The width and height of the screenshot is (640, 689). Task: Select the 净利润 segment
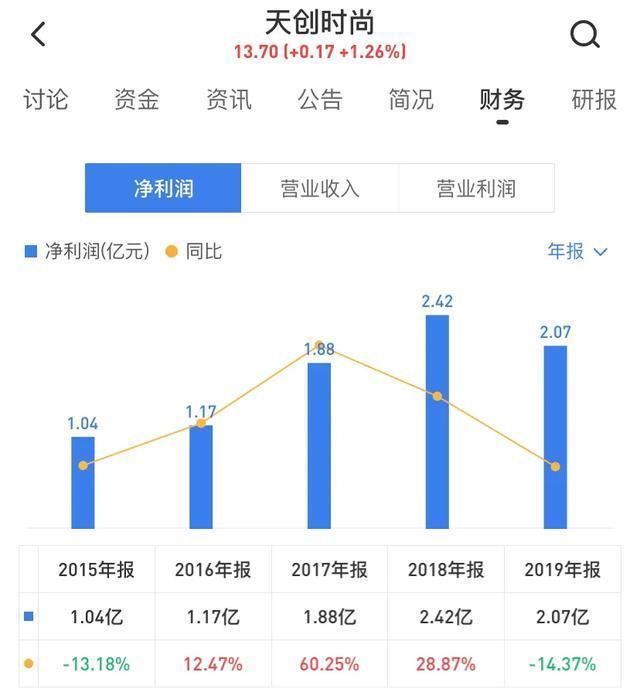pos(163,188)
